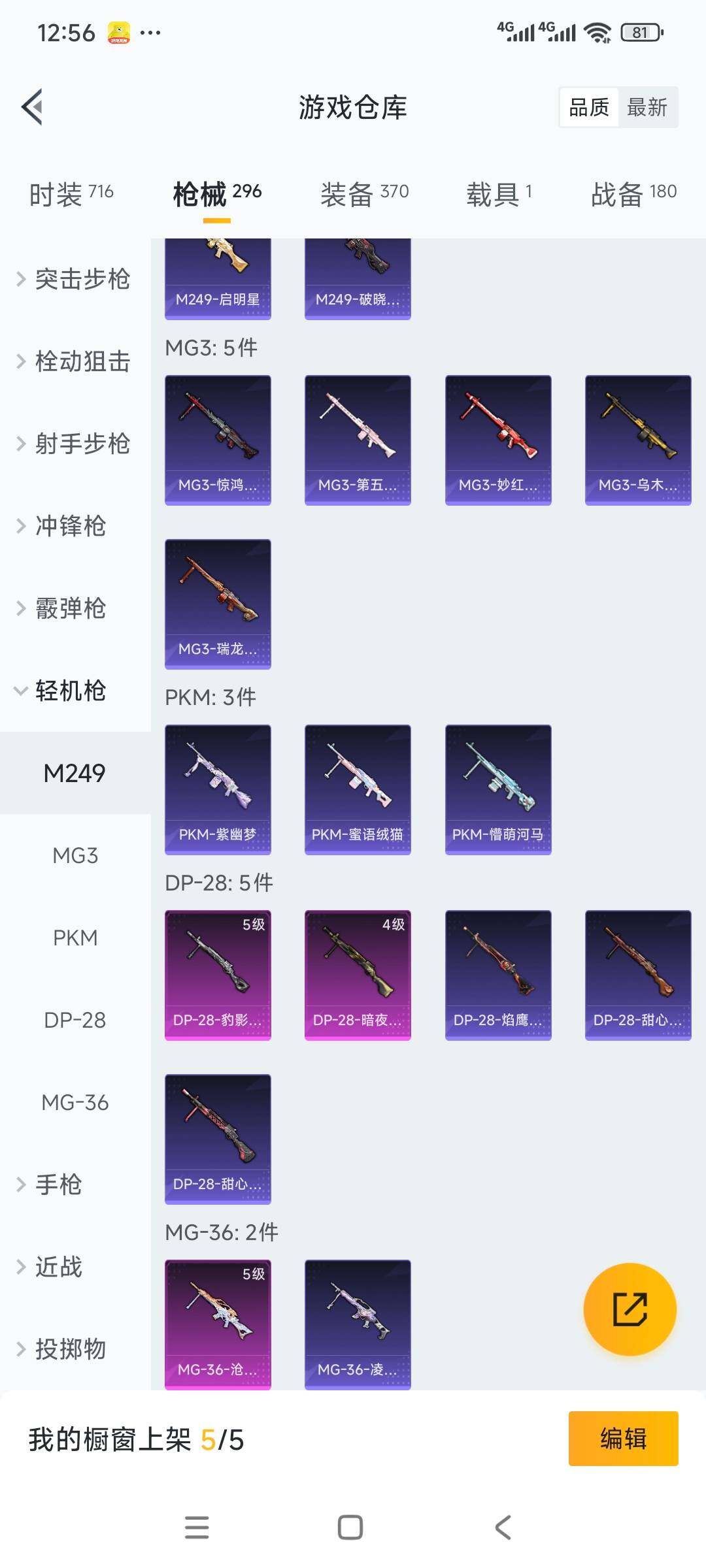Screen dimensions: 706x1568
Task: Sort items by 品质
Action: click(589, 107)
